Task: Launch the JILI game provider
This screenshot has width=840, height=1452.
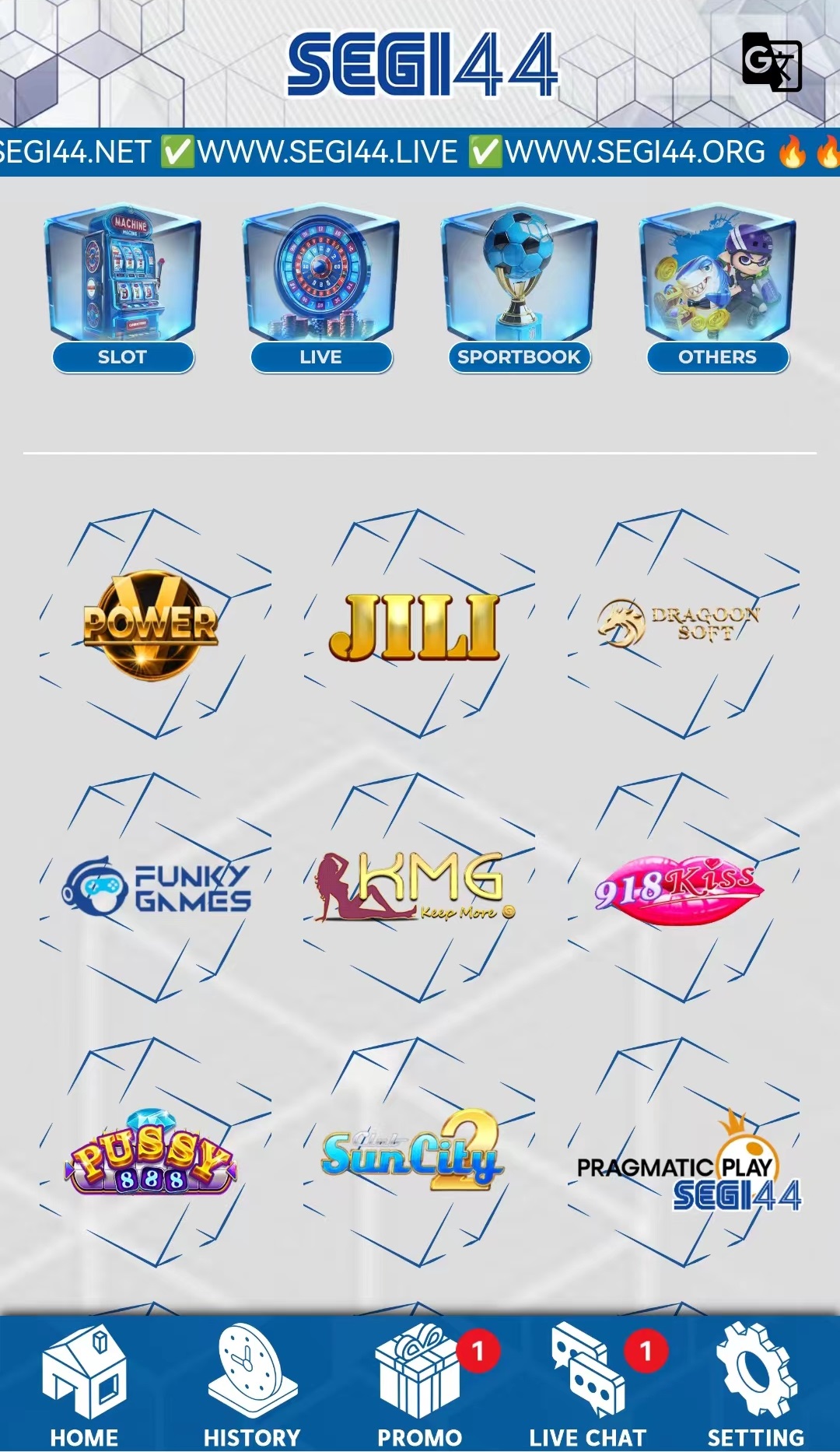Action: [x=415, y=626]
